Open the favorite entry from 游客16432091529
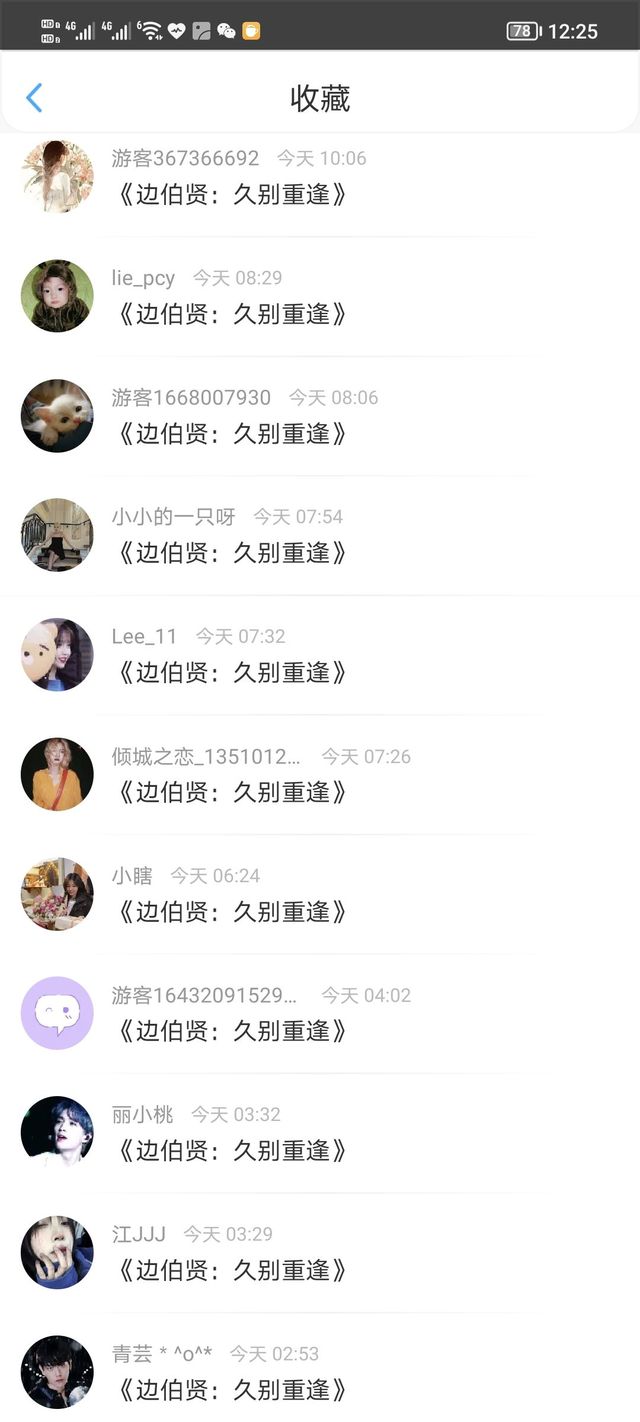 [232, 1031]
